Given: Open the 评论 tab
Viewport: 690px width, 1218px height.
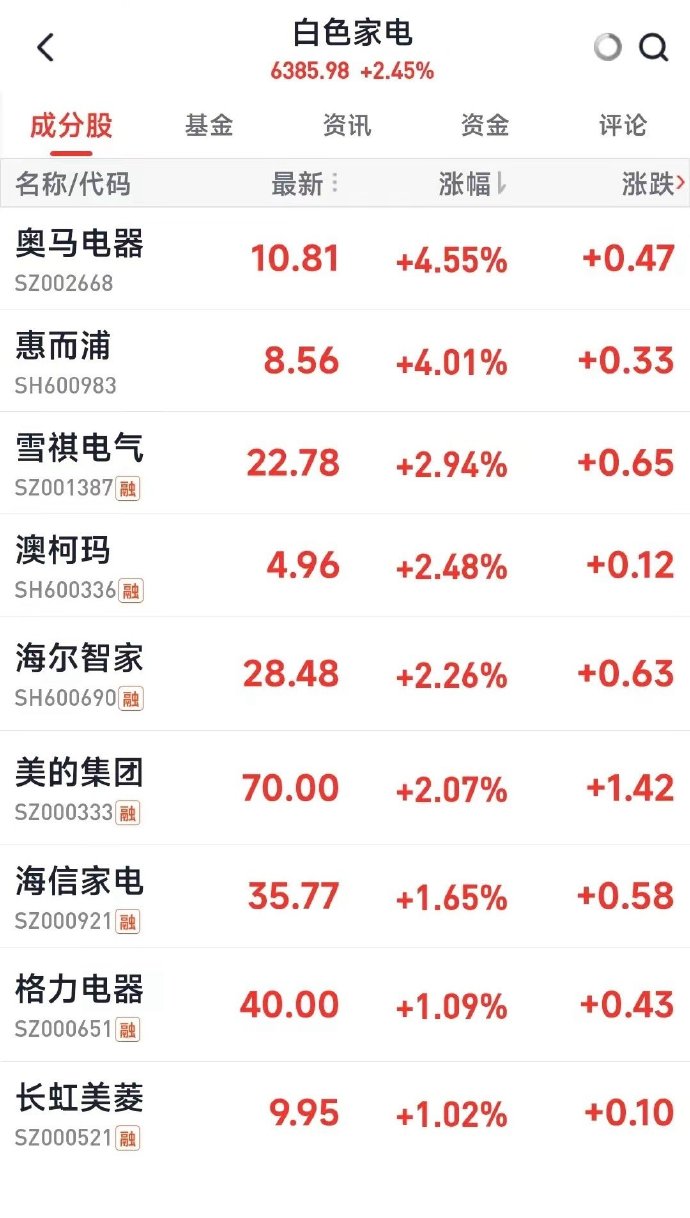Looking at the screenshot, I should pyautogui.click(x=623, y=125).
